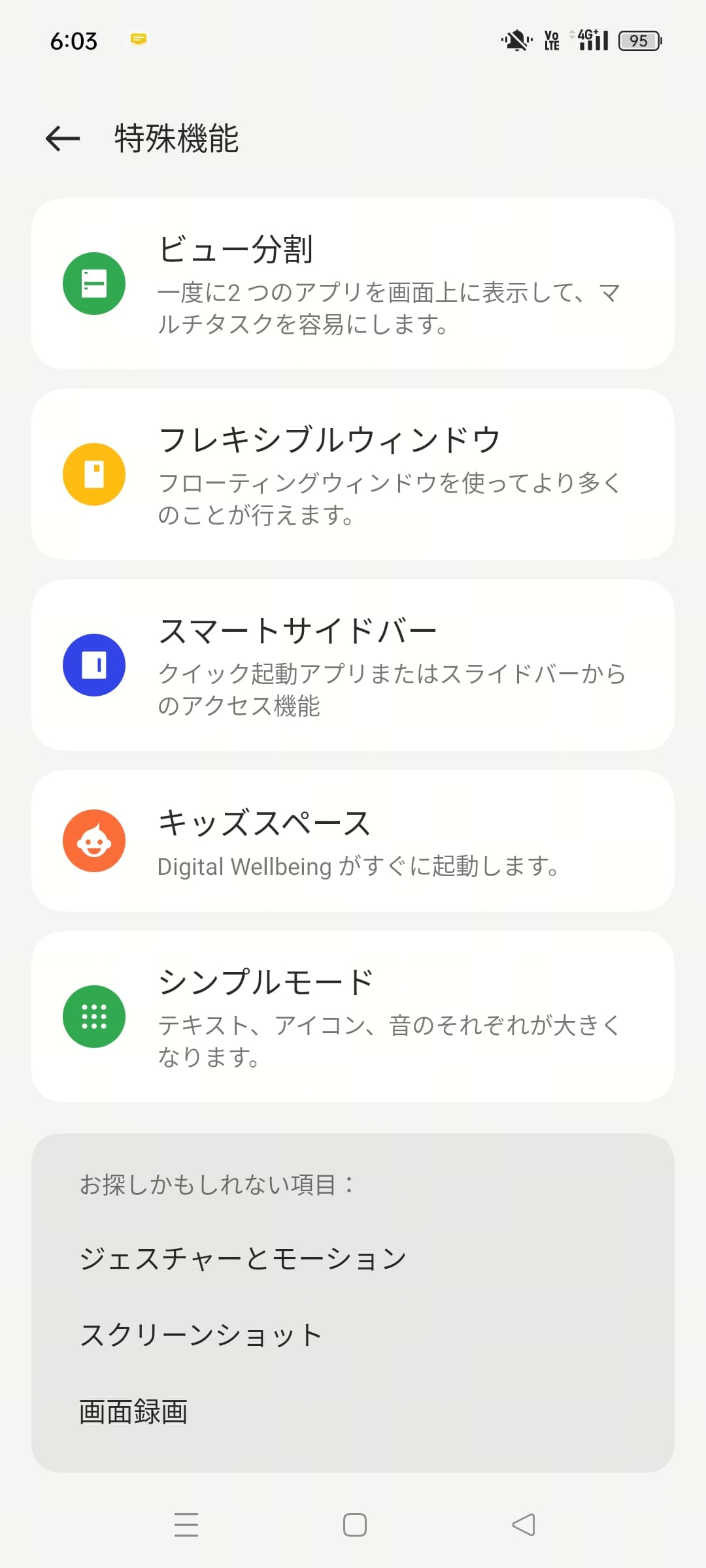Open ジェスチャーとモーション settings link
Screen dimensions: 706x1568
(x=242, y=1254)
